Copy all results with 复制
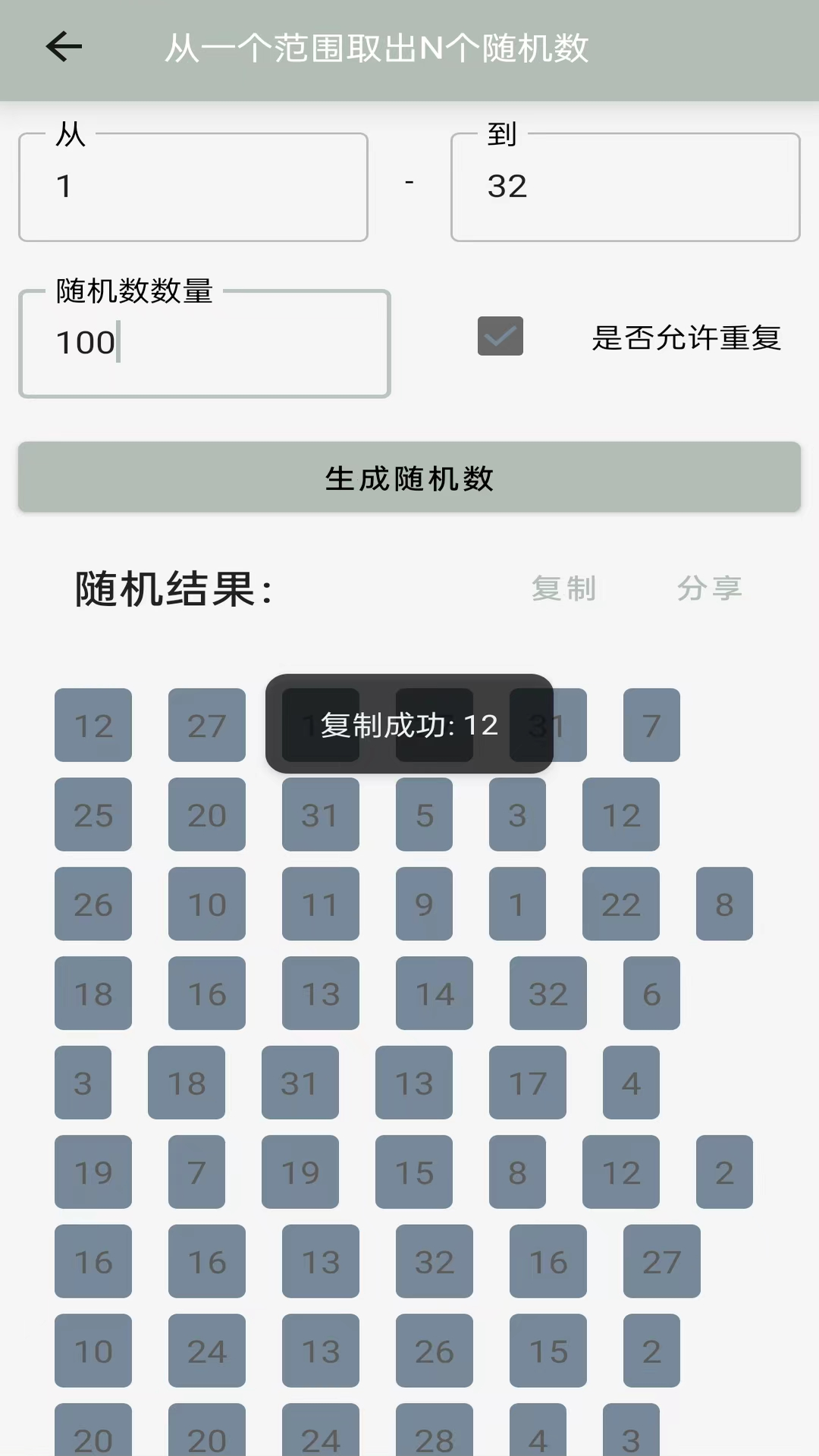Screen dimensions: 819x1456 click(x=563, y=588)
